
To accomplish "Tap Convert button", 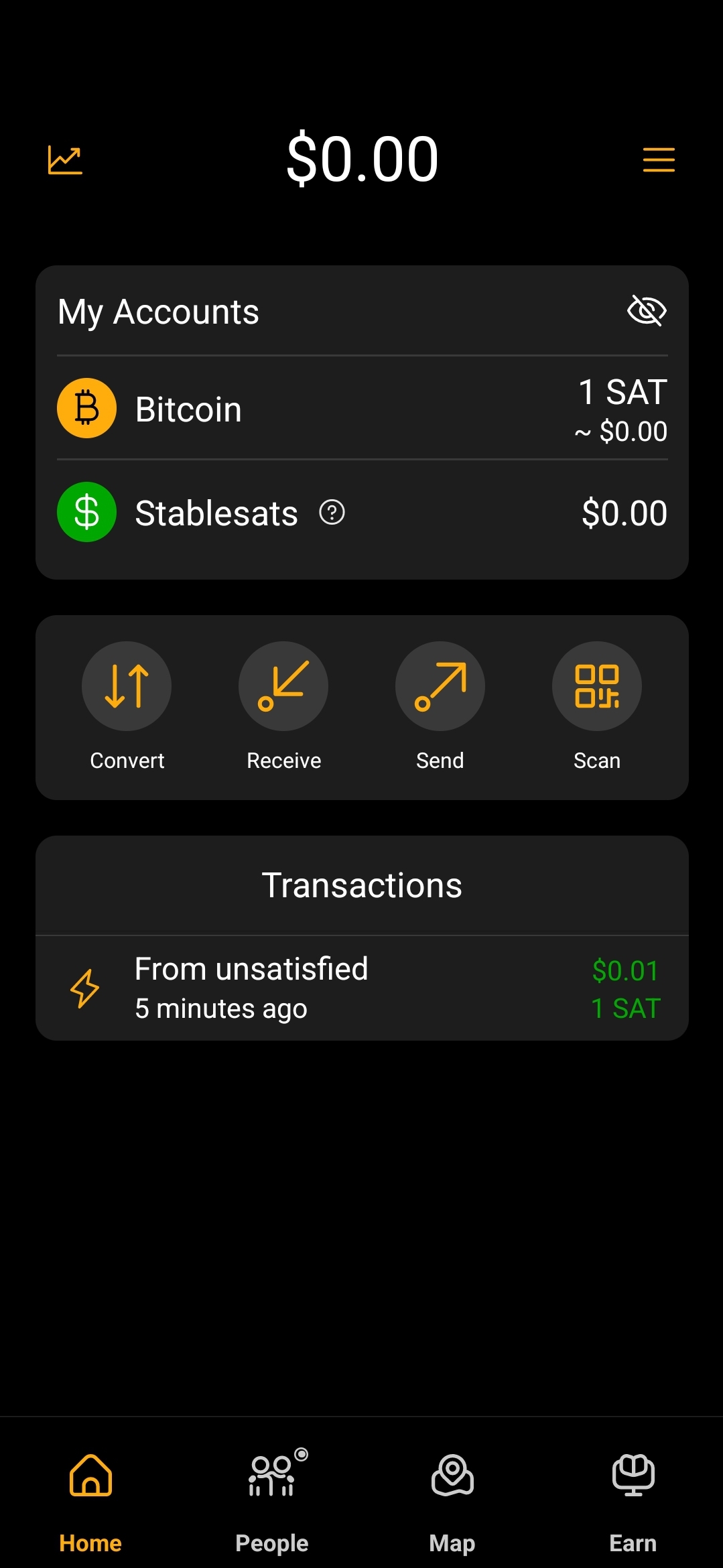I will click(x=127, y=686).
